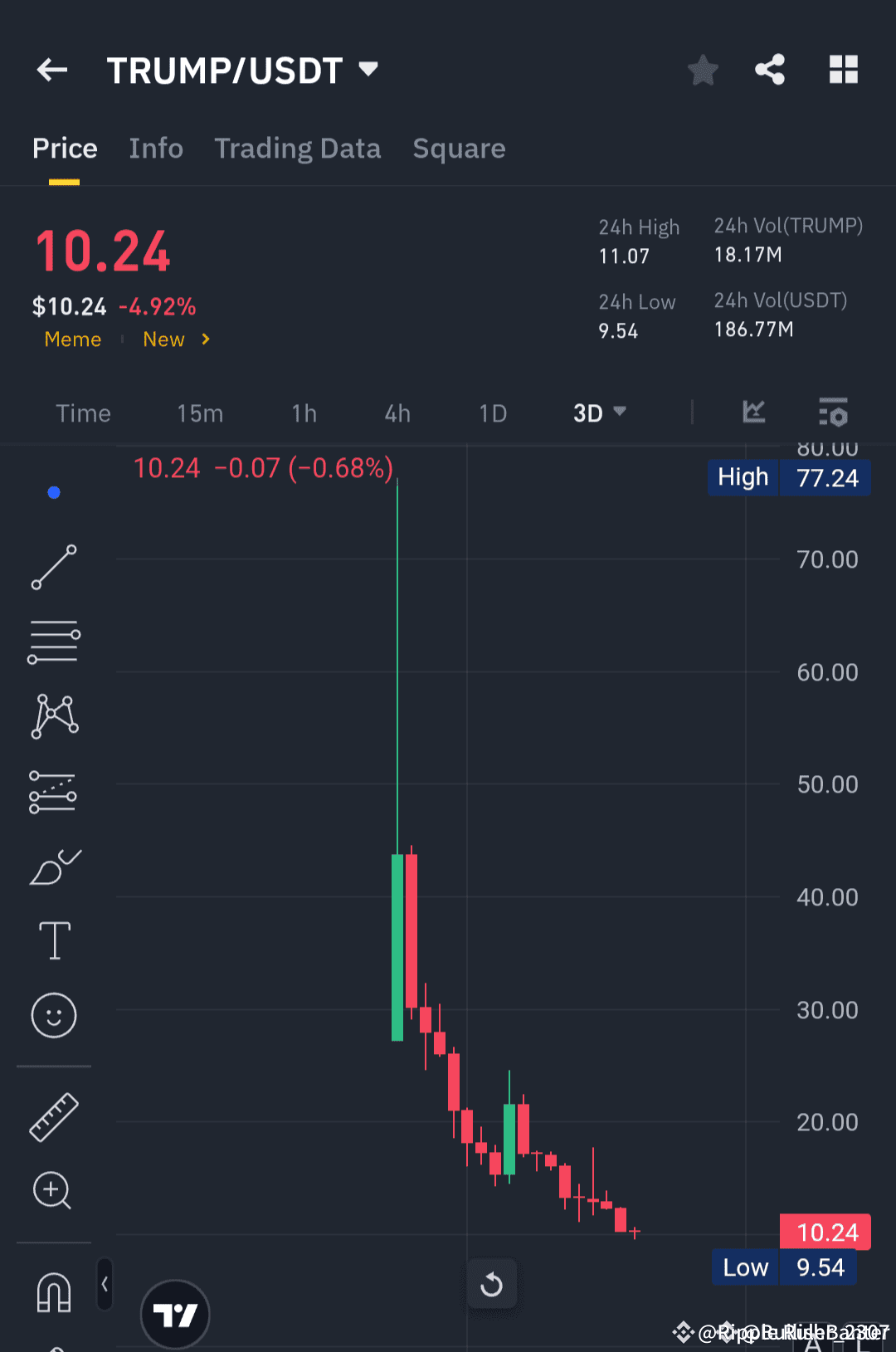Tap the chart refresh button
Image resolution: width=896 pixels, height=1352 pixels.
coord(492,1284)
